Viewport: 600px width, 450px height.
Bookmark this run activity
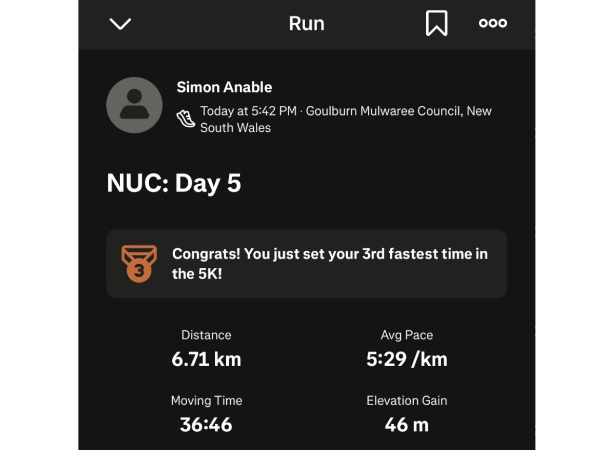[436, 23]
